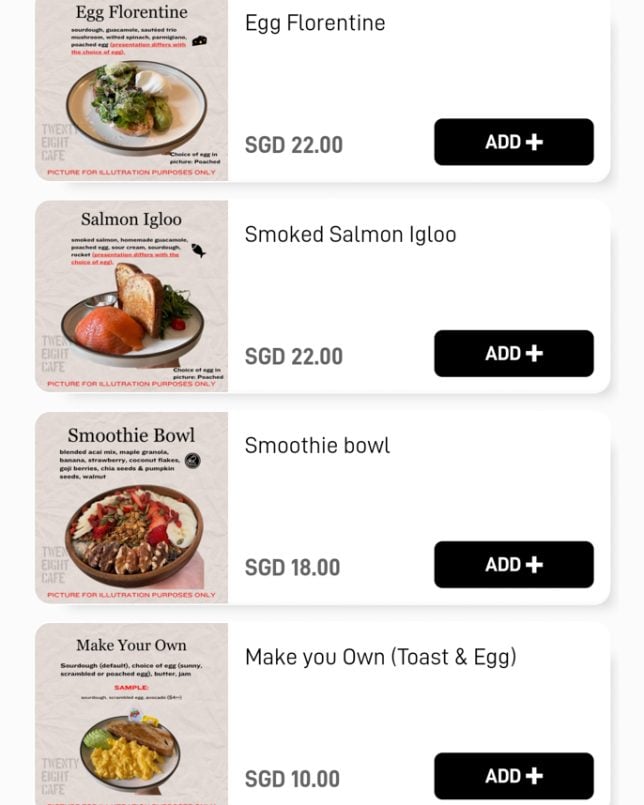Add Make you Own (Toast & Egg)
This screenshot has width=644, height=805.
(x=513, y=775)
